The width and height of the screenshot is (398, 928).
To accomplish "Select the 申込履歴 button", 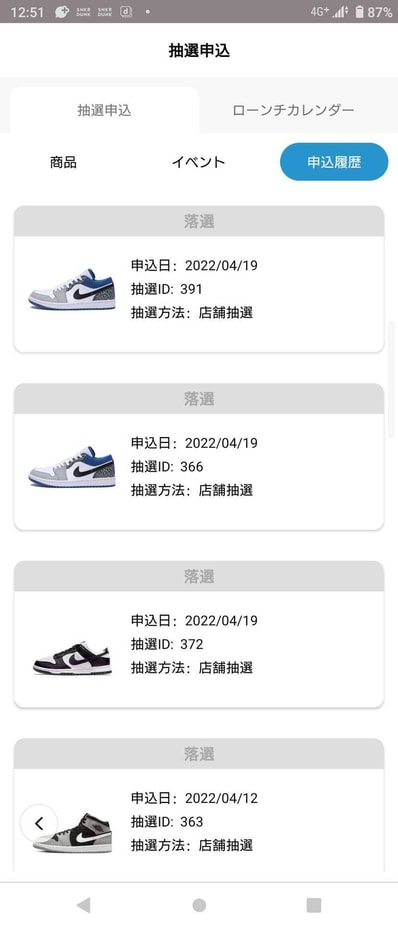I will point(334,162).
